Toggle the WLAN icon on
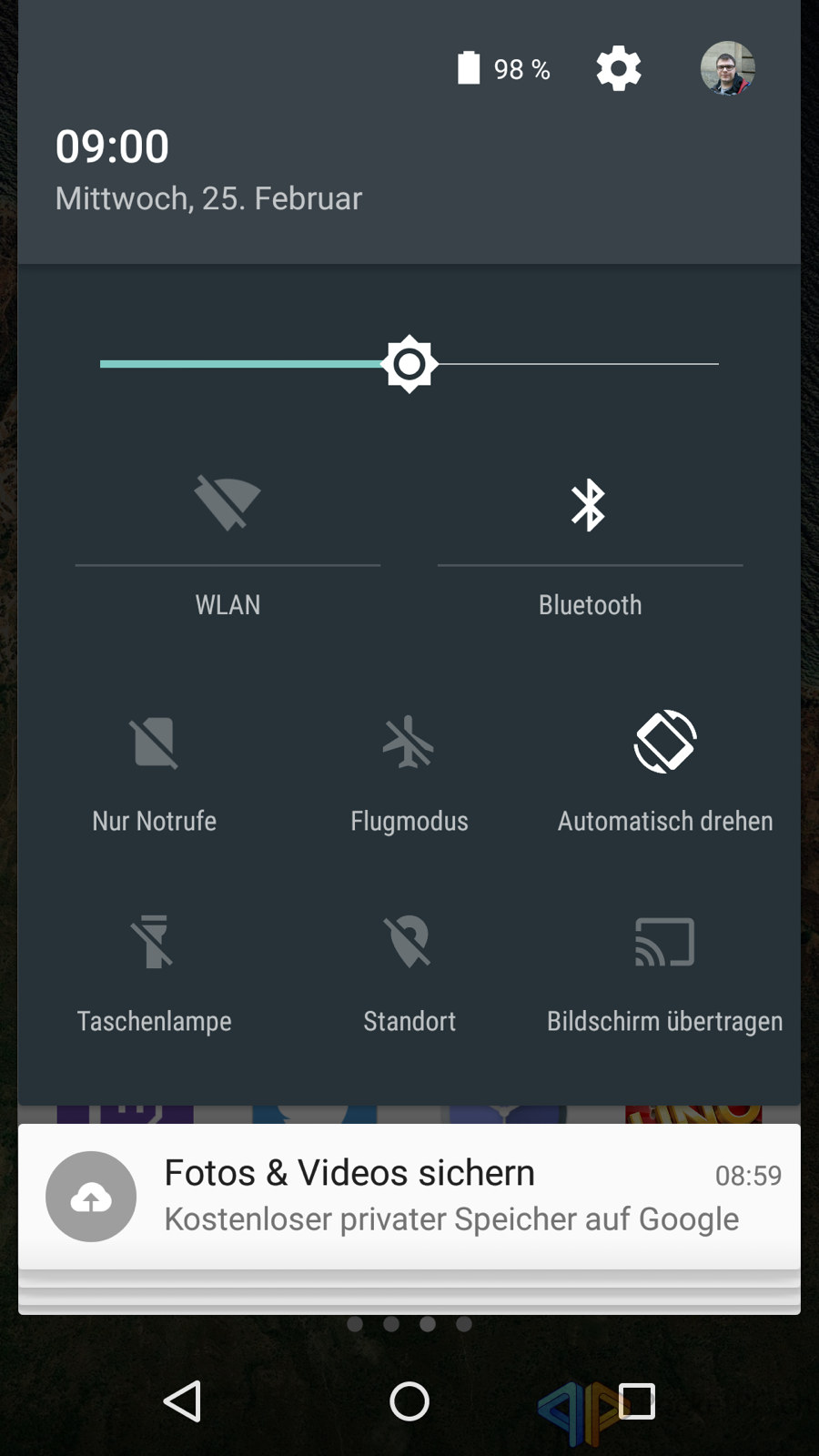Viewport: 819px width, 1456px height. pos(227,502)
